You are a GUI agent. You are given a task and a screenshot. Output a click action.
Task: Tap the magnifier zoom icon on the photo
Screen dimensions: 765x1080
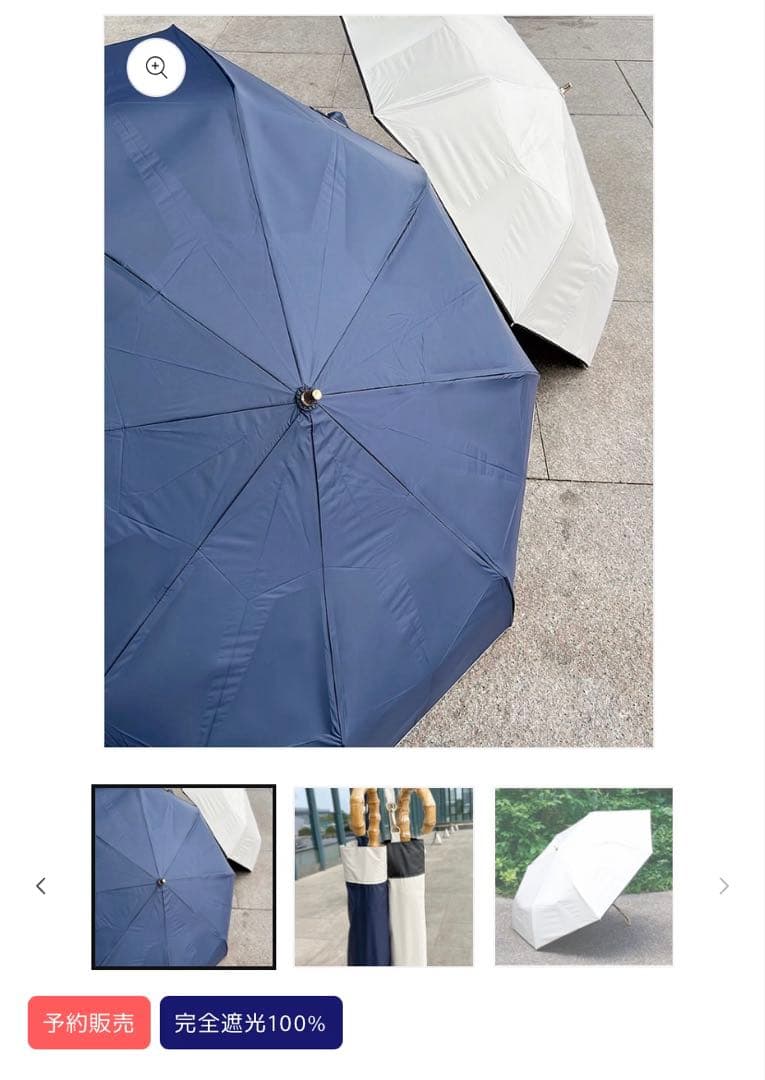click(x=156, y=68)
